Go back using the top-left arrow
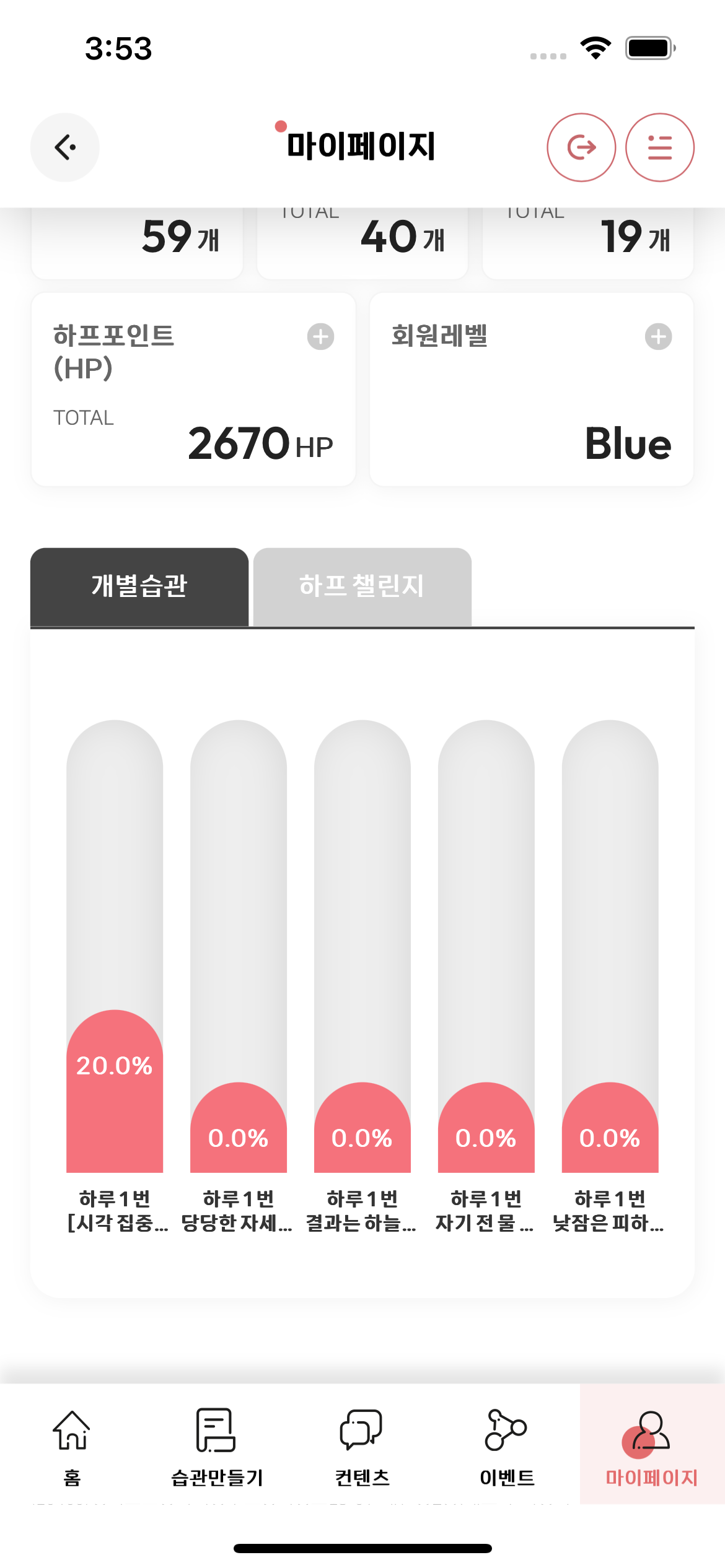Viewport: 725px width, 1568px height. tap(65, 147)
